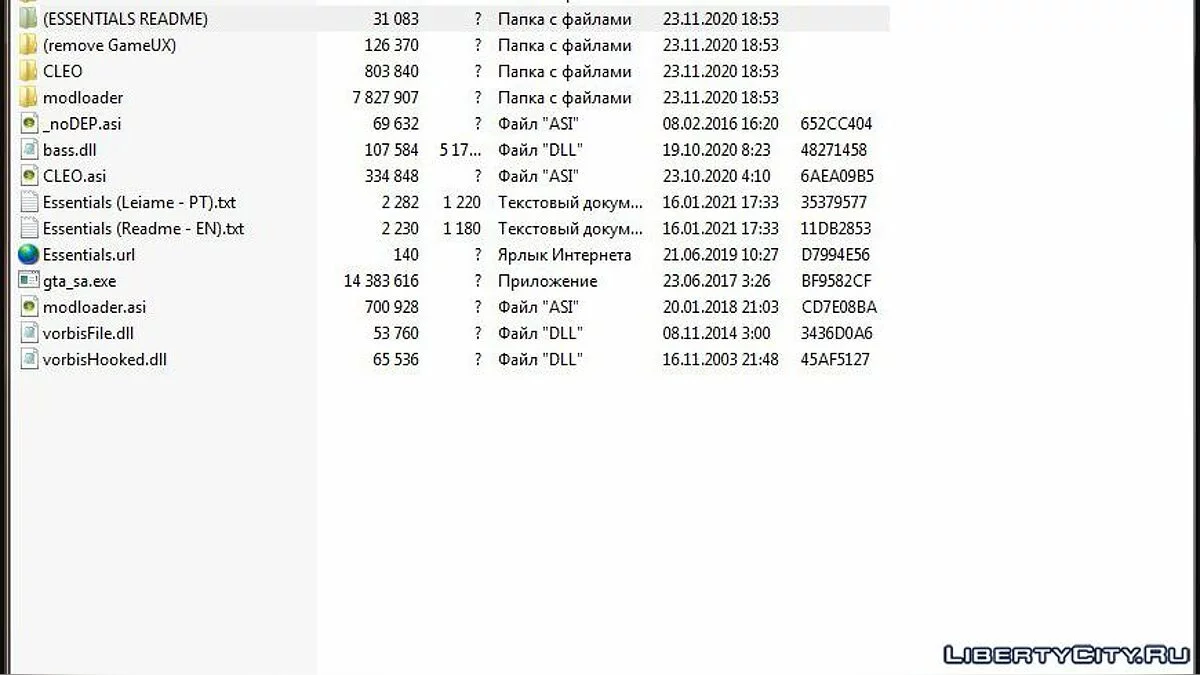Select the vorbisHooked.dll file
The image size is (1200, 675).
point(104,359)
